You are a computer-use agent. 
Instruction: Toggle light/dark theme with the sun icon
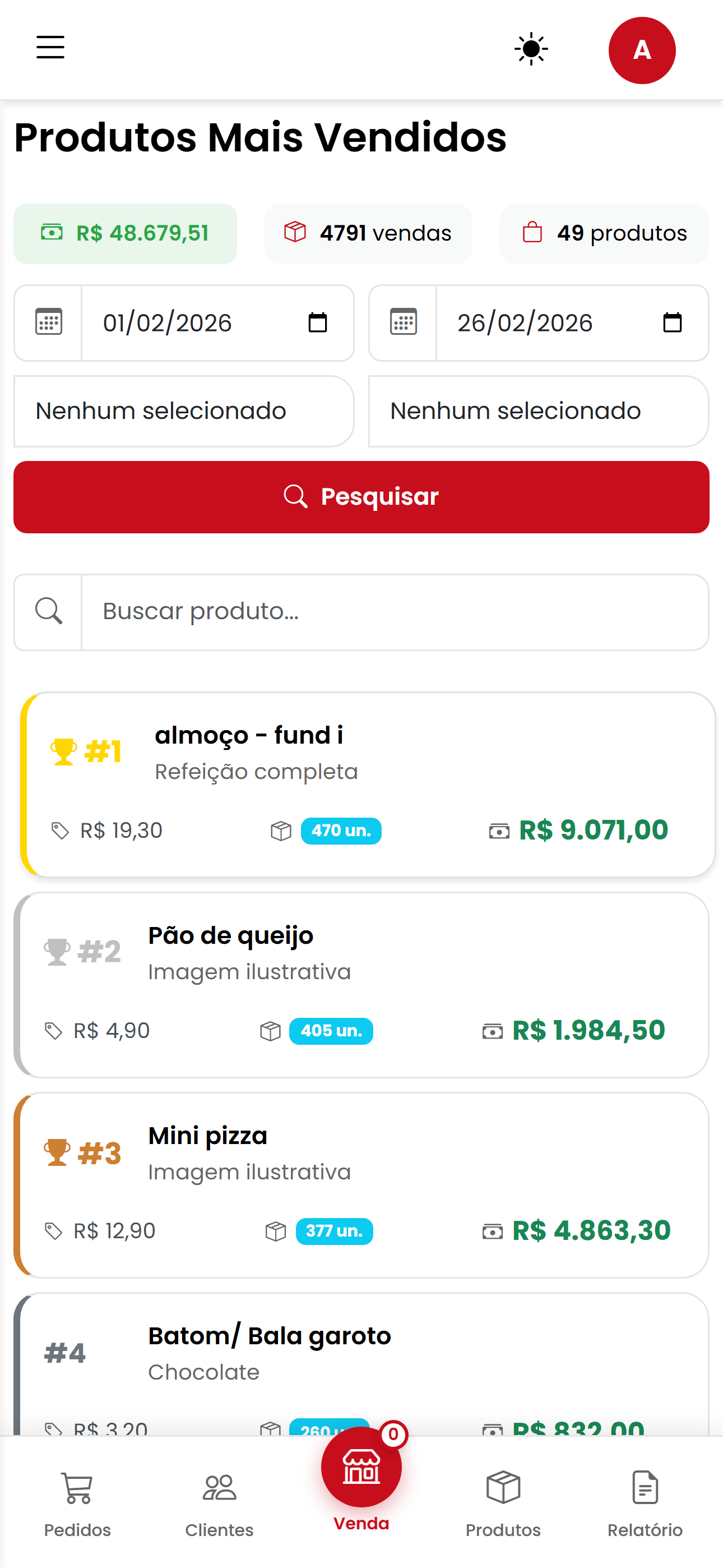531,49
